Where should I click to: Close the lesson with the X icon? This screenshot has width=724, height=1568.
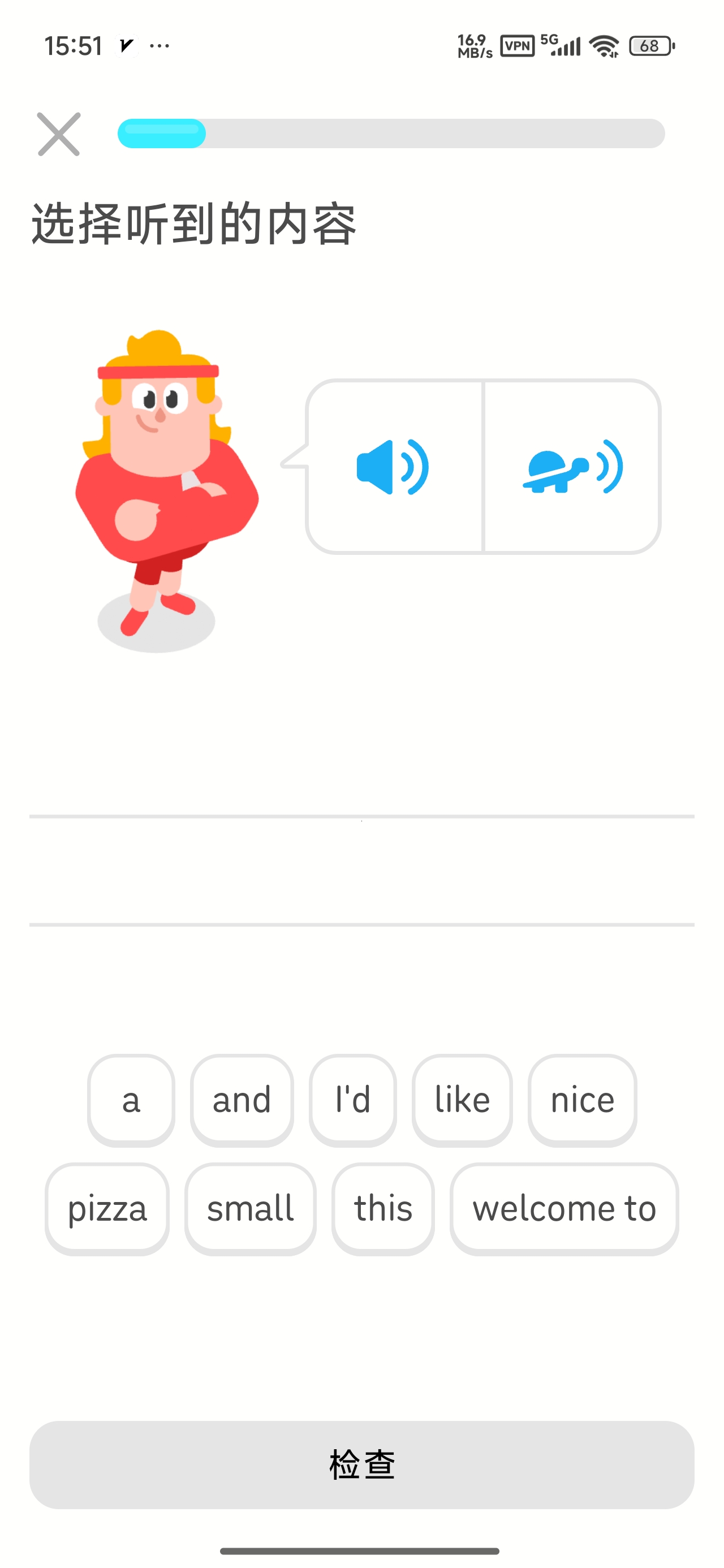58,134
